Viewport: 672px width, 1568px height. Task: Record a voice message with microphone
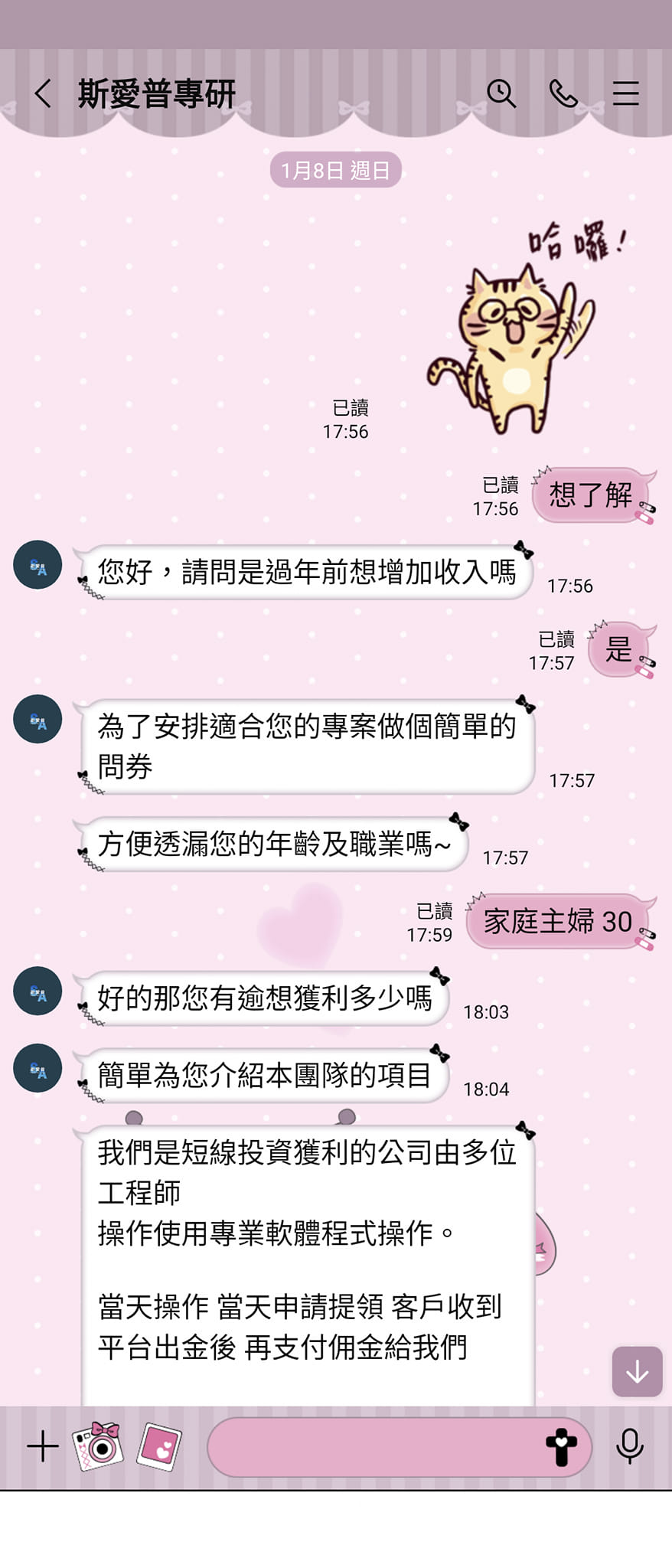[x=629, y=1446]
